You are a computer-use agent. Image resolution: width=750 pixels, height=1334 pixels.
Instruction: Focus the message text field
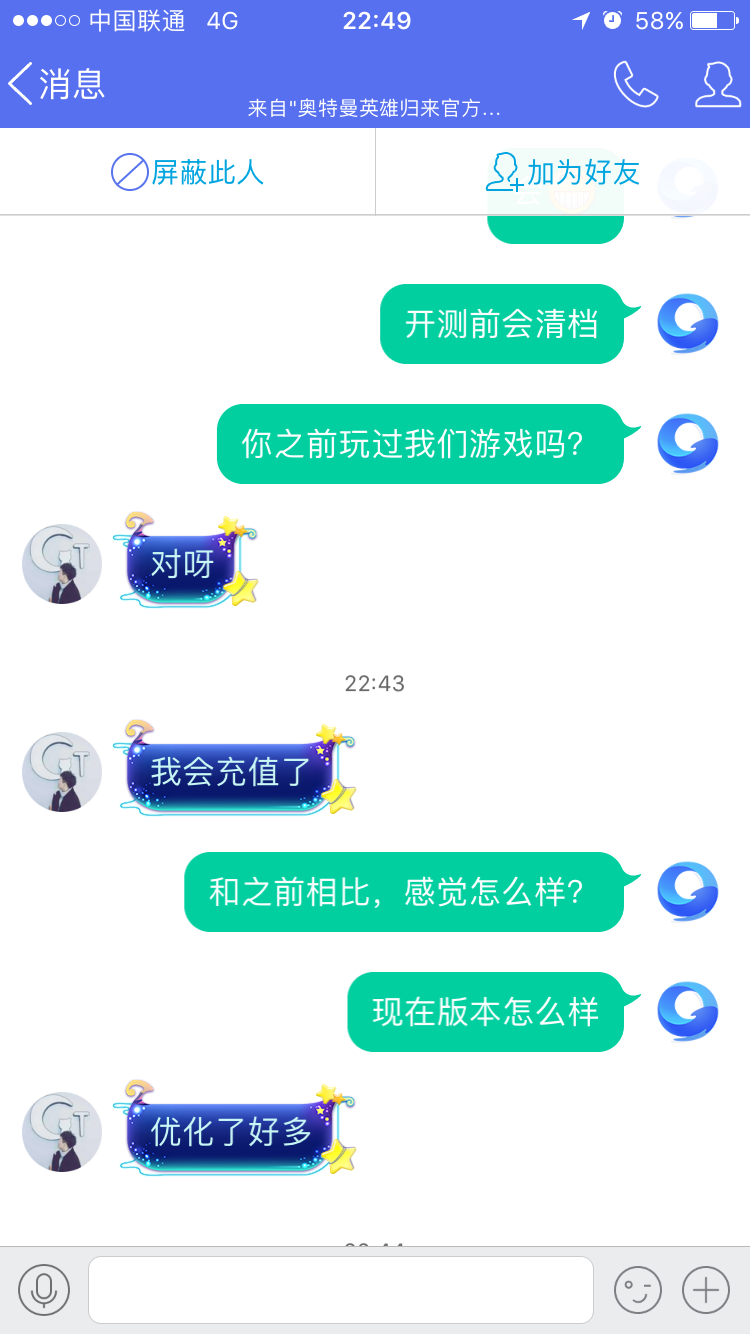tap(340, 1290)
